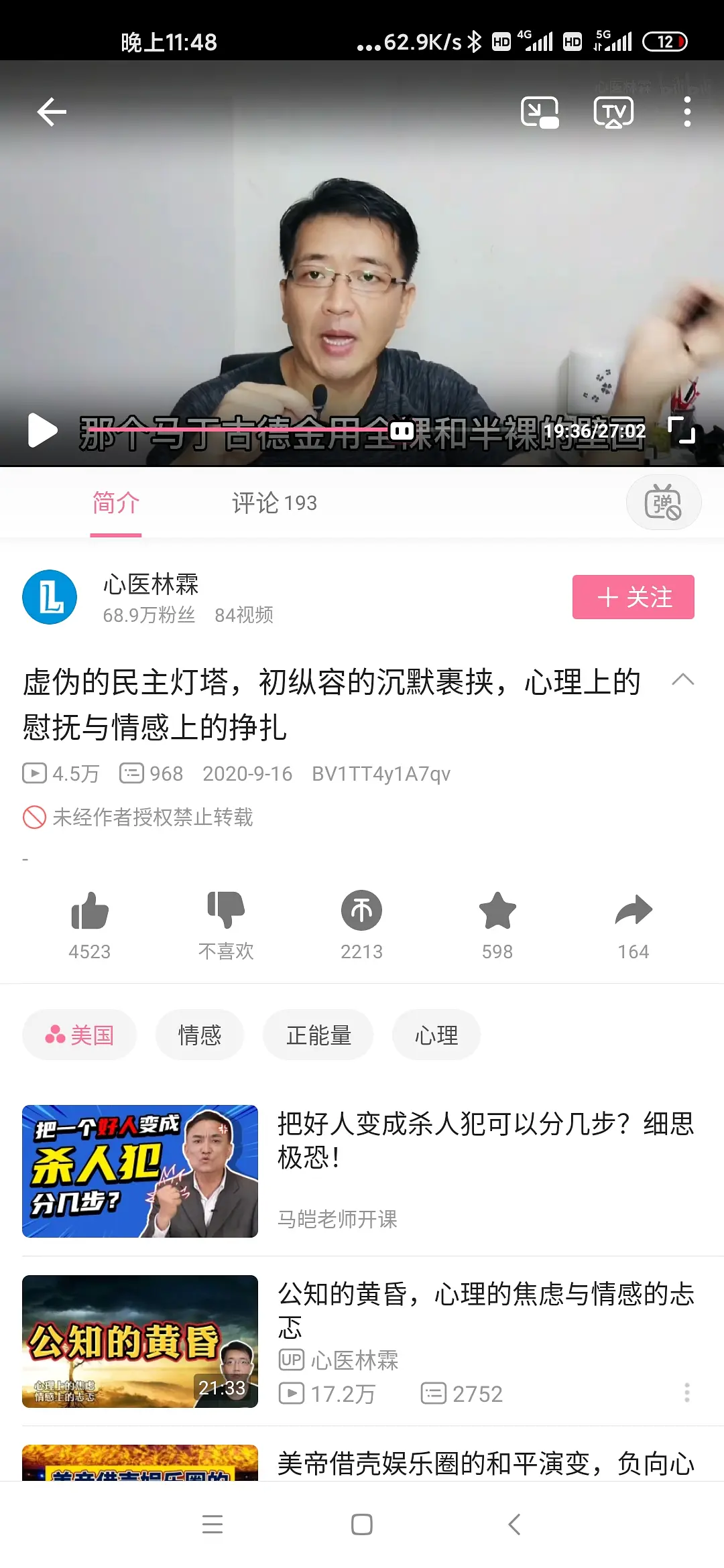Play the paused video

(x=43, y=430)
